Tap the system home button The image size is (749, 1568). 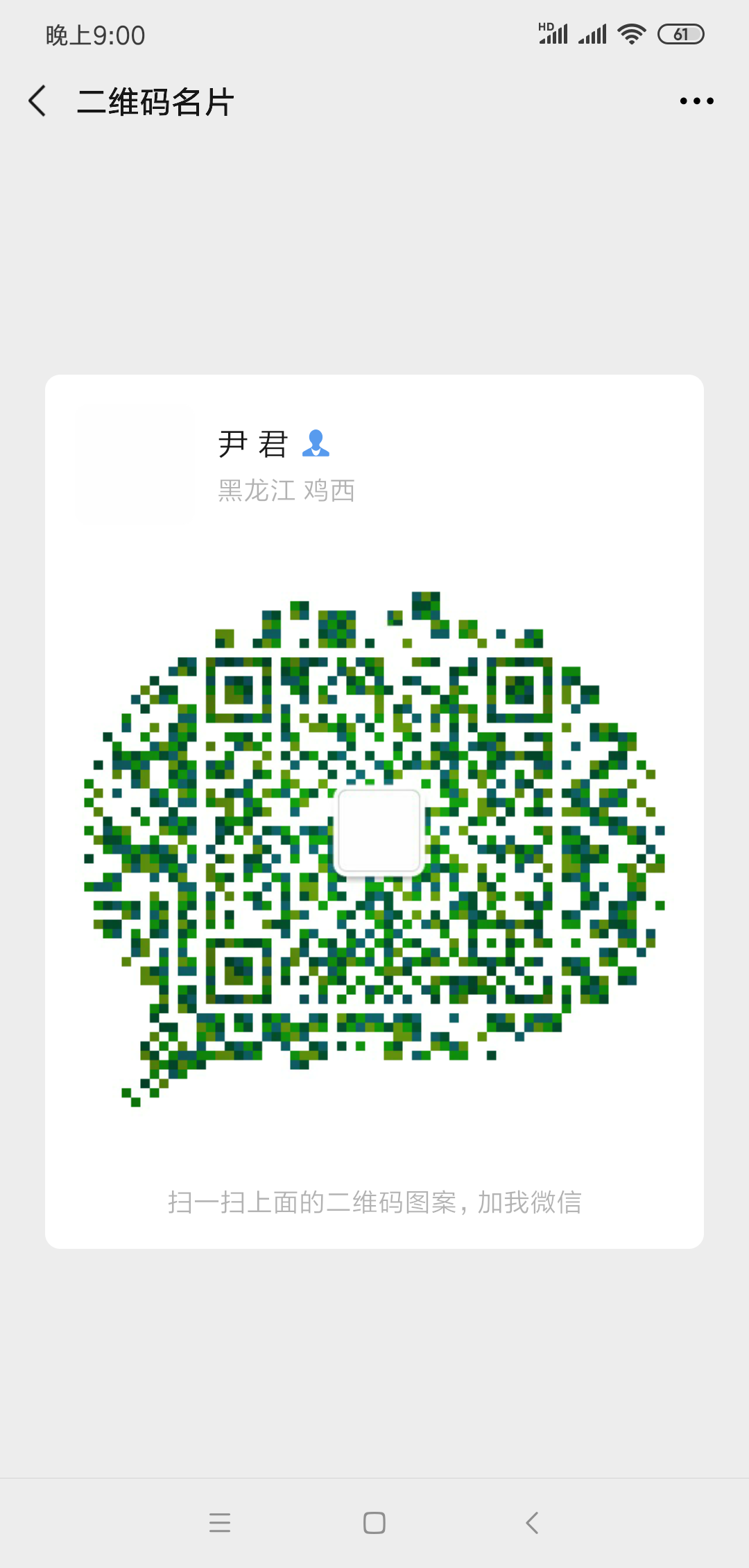(374, 1523)
